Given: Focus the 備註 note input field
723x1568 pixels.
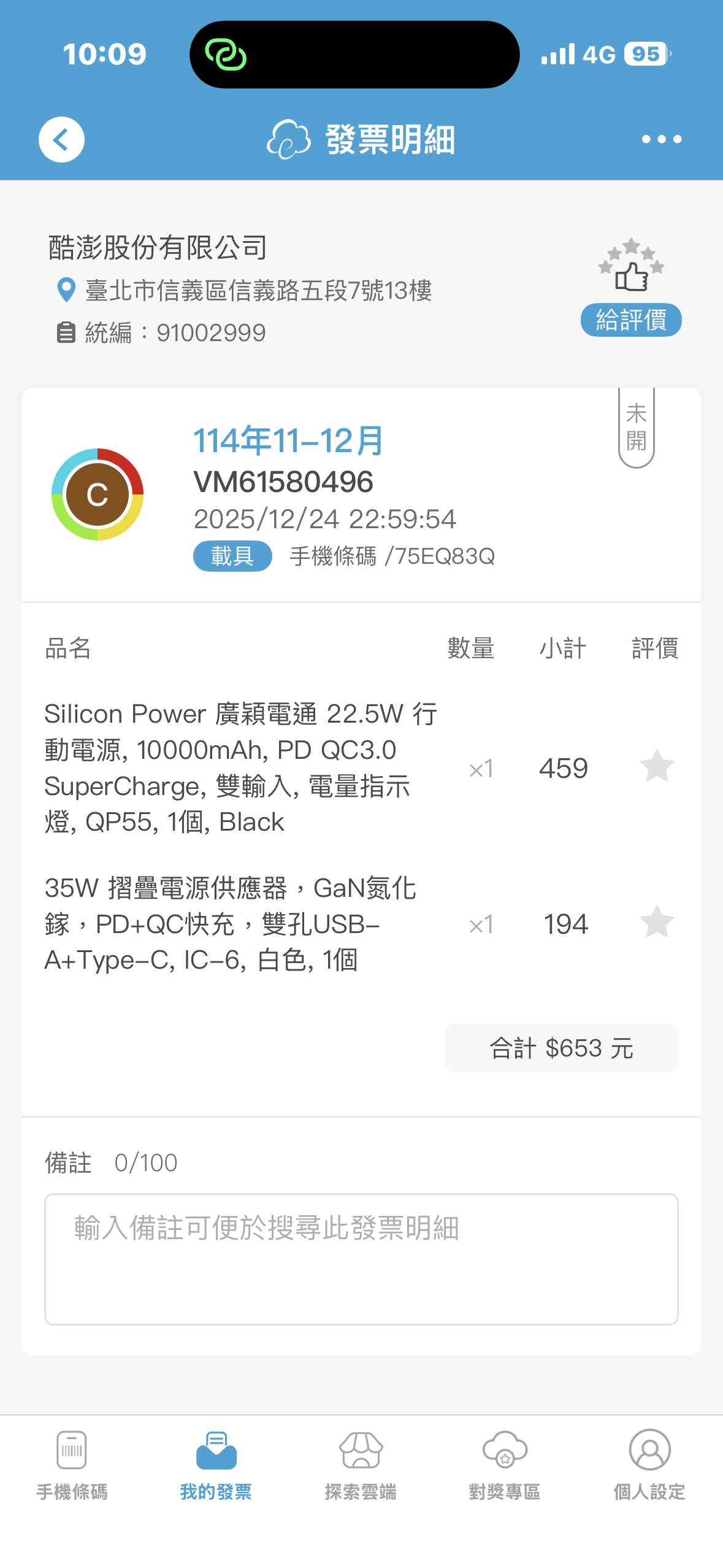Looking at the screenshot, I should (361, 1259).
